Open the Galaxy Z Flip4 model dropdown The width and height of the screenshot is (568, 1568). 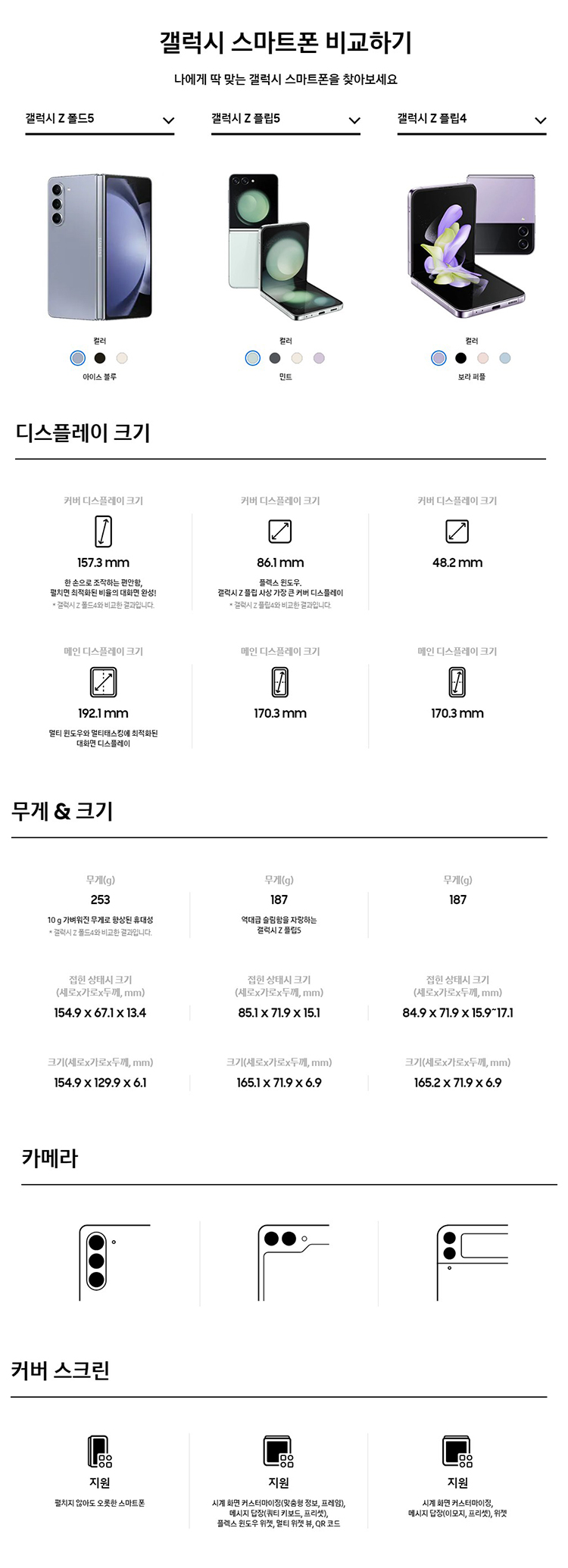pos(471,120)
